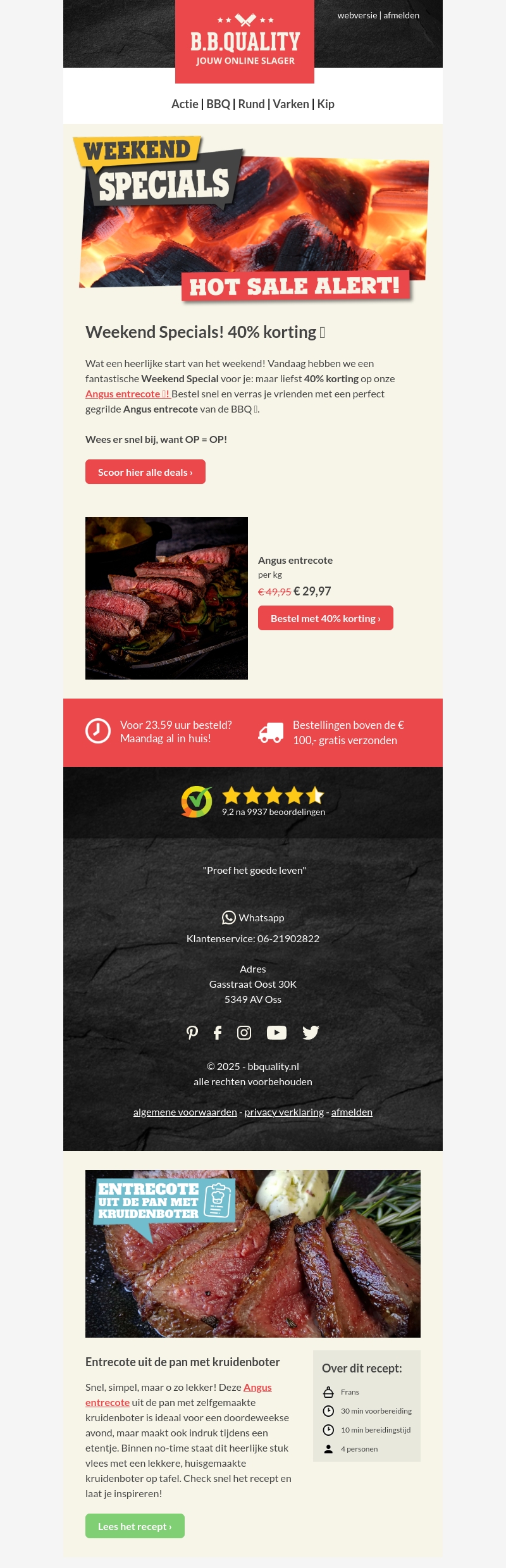Go to the BBQ category
This screenshot has height=1568, width=506.
pyautogui.click(x=218, y=104)
